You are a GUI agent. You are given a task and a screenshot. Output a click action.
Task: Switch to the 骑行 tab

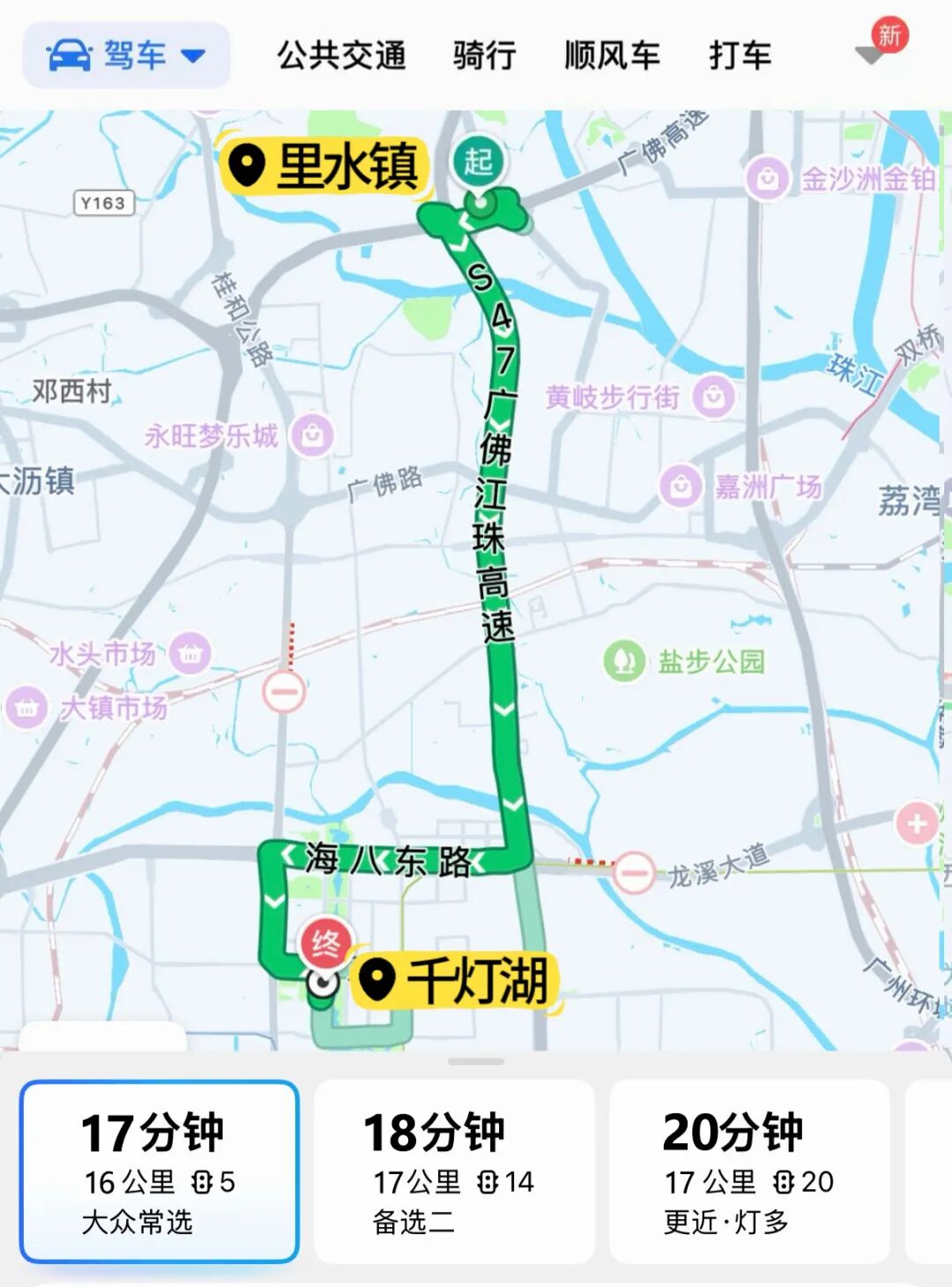(x=484, y=56)
